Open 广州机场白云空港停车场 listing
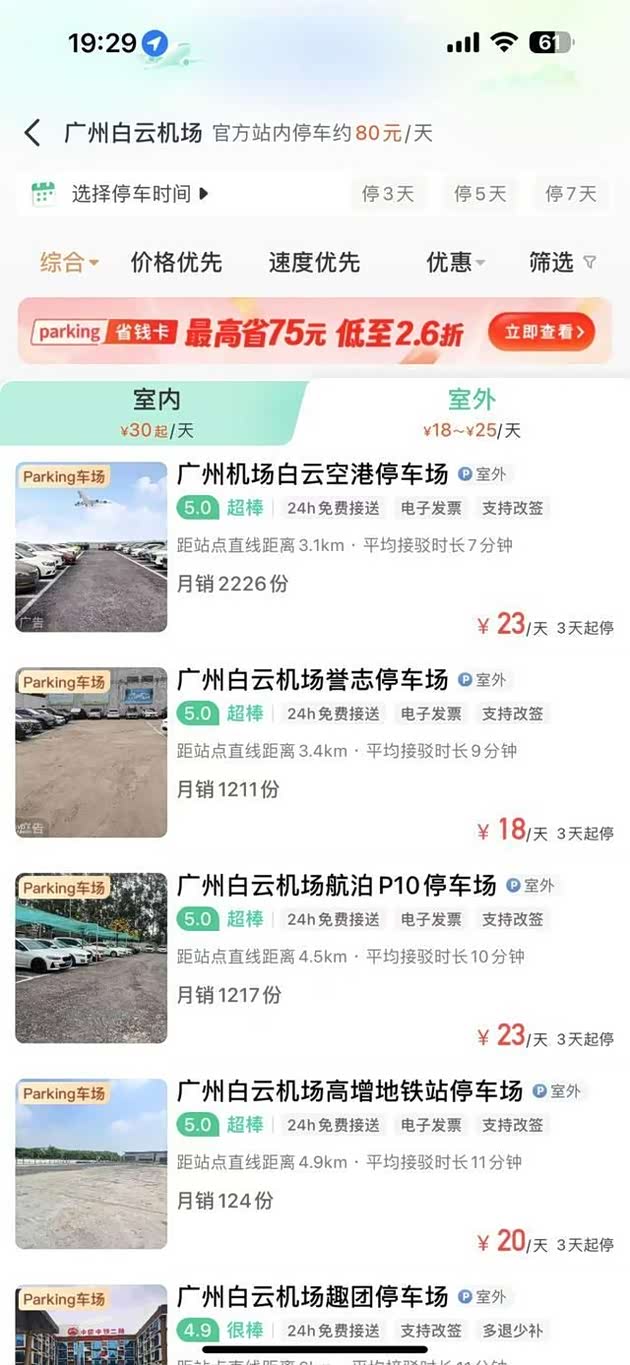 click(312, 474)
